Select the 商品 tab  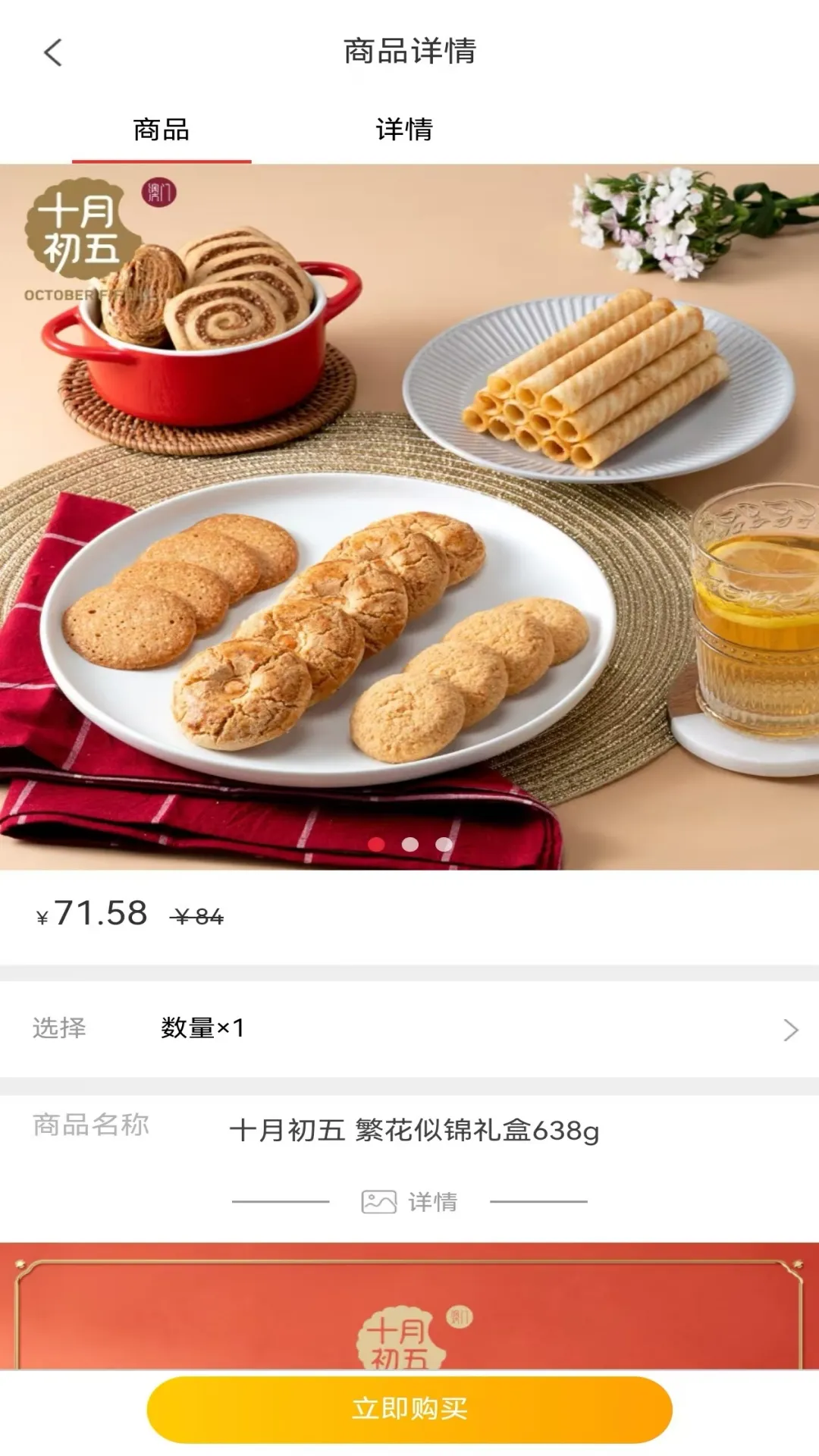coord(160,130)
